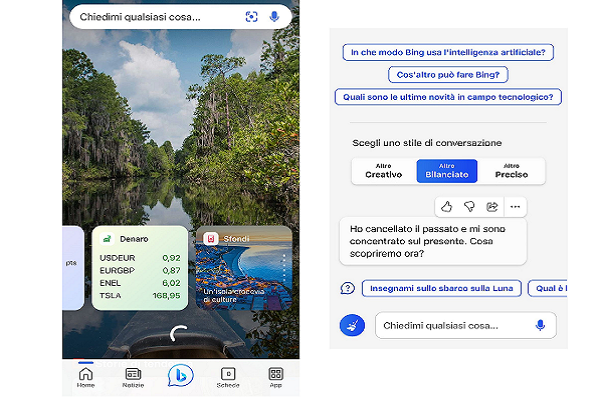The image size is (600, 400).
Task: Dislike the reply with thumbs down
Action: [469, 207]
